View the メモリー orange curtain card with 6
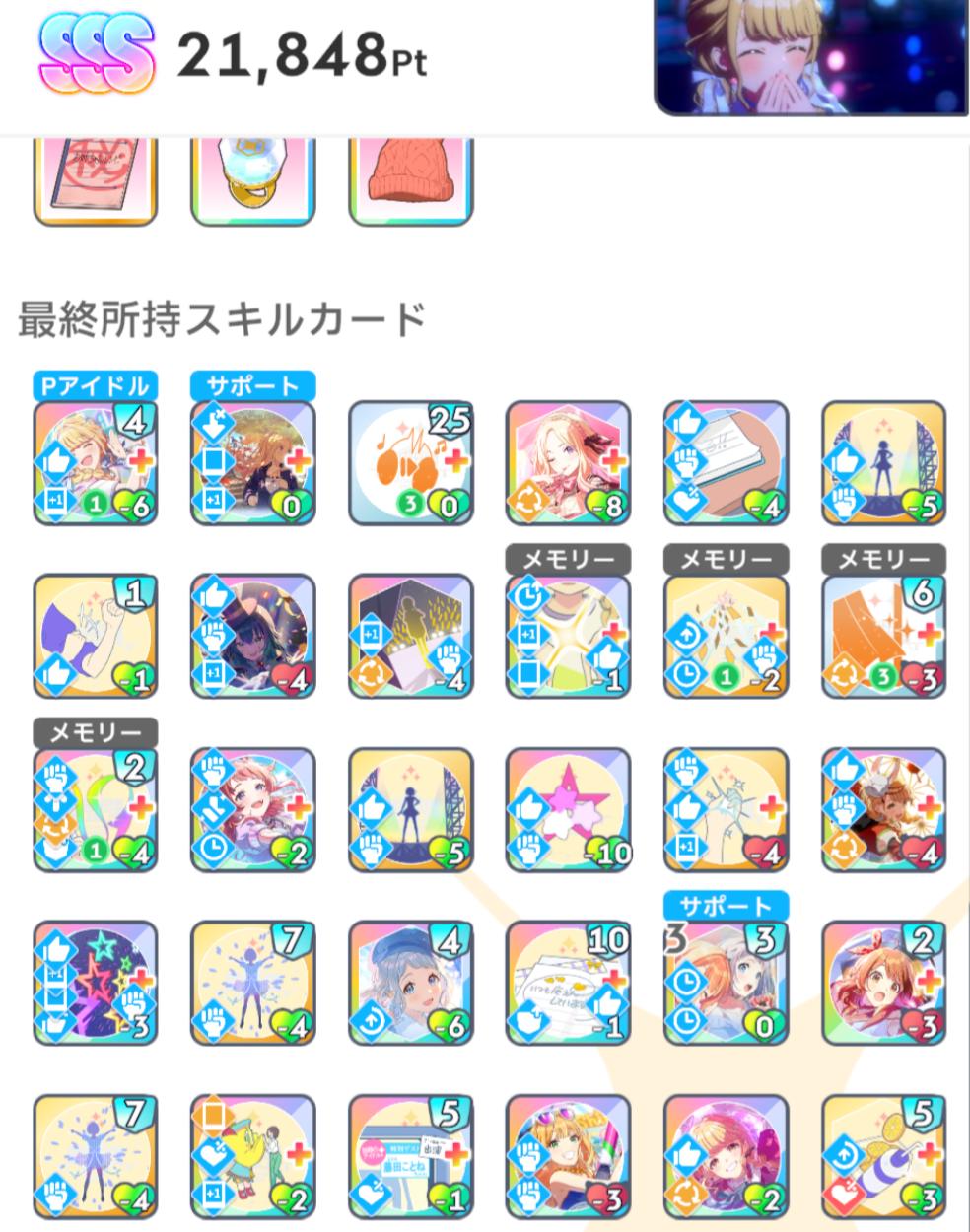 pyautogui.click(x=884, y=637)
